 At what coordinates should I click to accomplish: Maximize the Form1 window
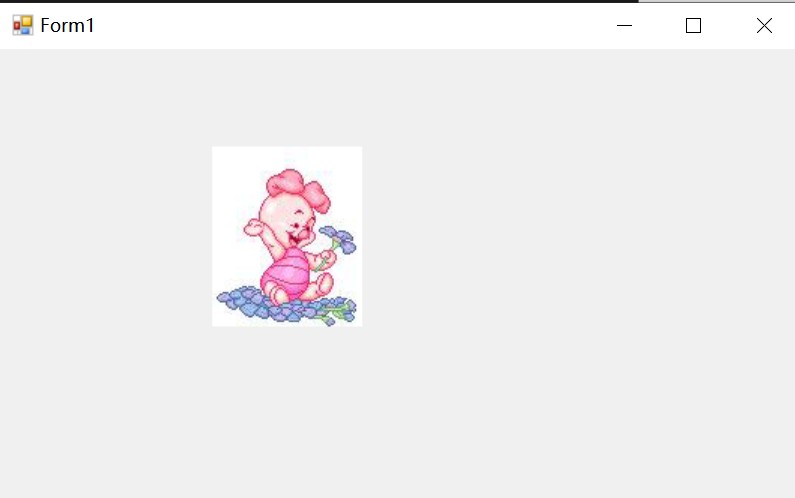[x=693, y=26]
